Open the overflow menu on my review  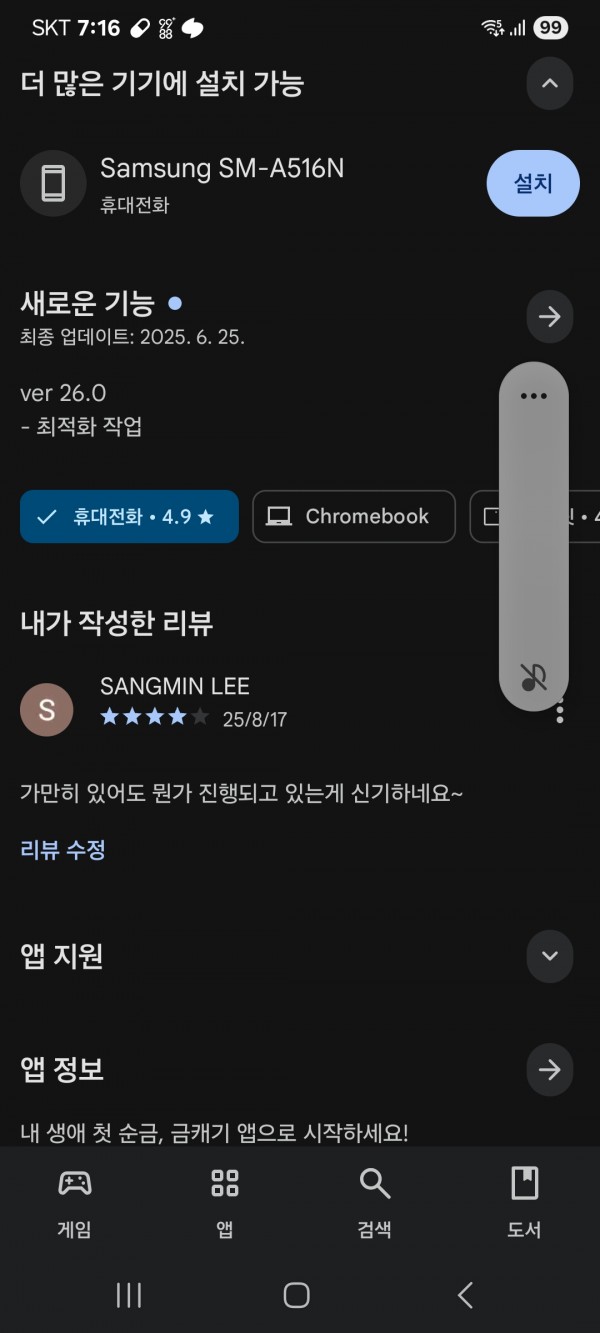click(560, 711)
